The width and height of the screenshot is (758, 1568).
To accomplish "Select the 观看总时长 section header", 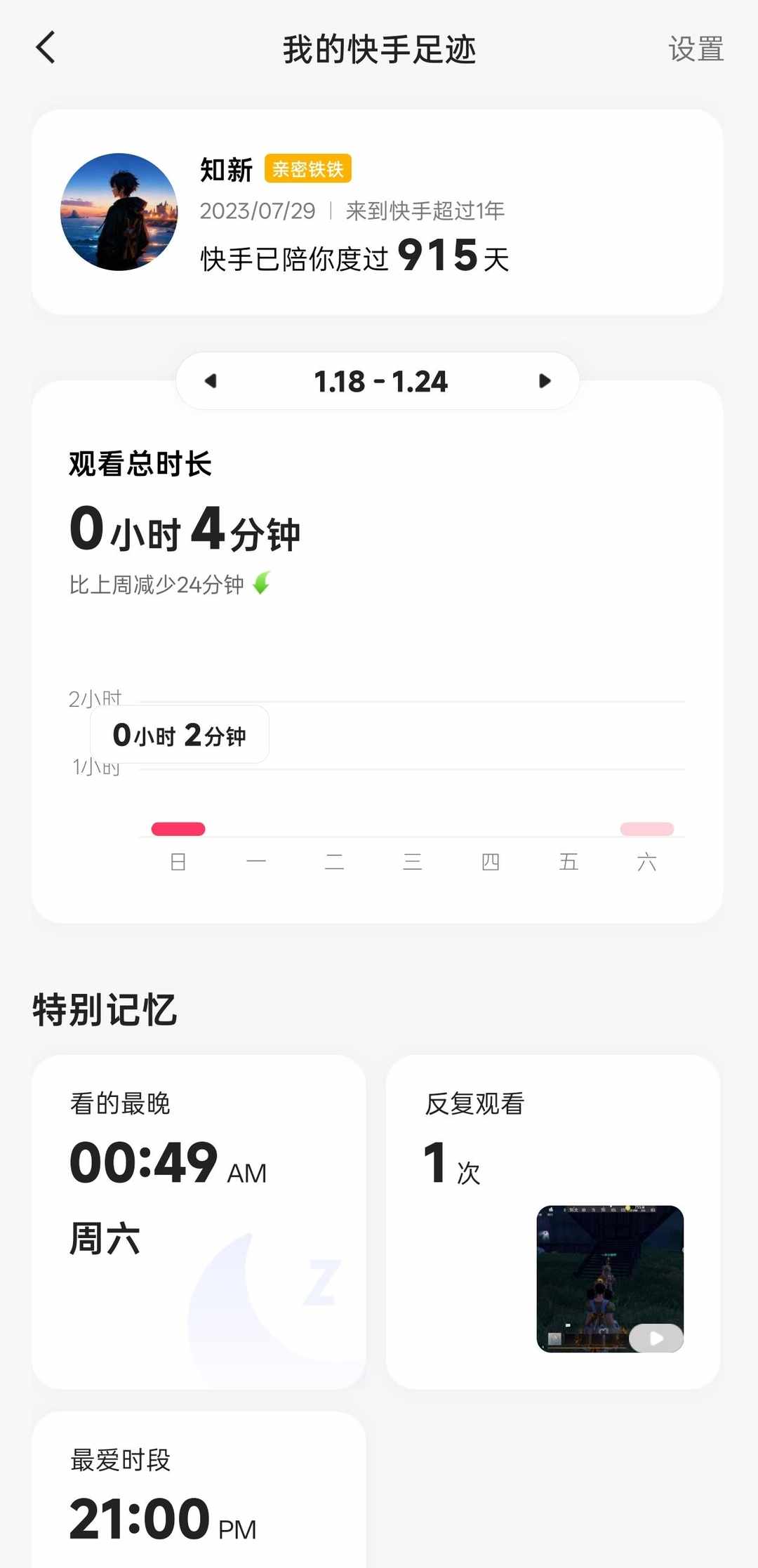I will point(140,463).
